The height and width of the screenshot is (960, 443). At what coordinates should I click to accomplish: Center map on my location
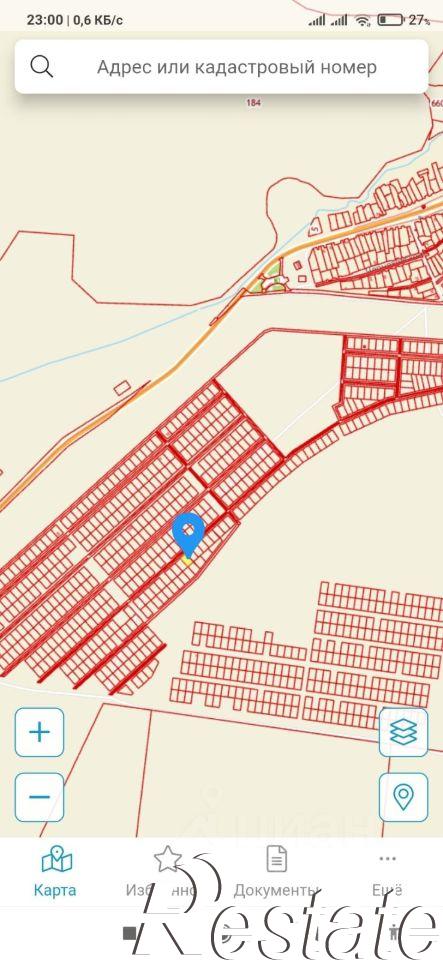point(403,797)
